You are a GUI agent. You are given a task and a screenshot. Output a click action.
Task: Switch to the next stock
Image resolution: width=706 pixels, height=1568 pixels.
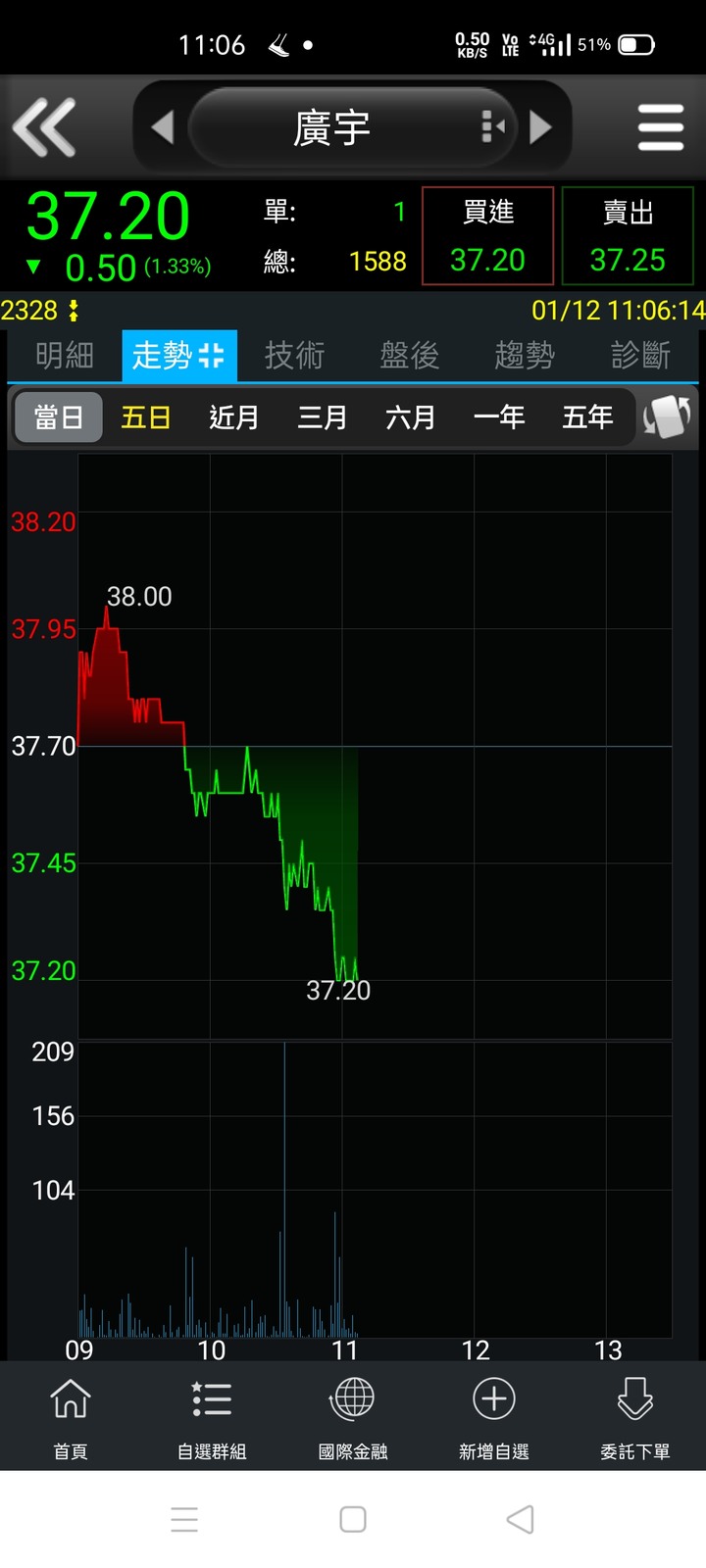(x=540, y=127)
